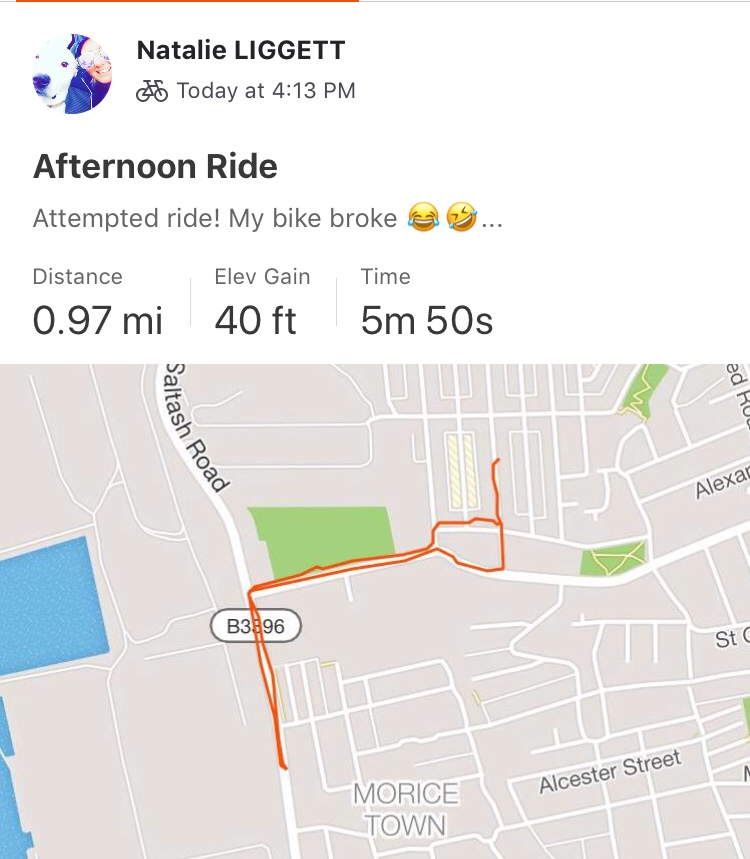Open Natalie LIGGETT's profile name
This screenshot has height=859, width=750.
pyautogui.click(x=240, y=50)
